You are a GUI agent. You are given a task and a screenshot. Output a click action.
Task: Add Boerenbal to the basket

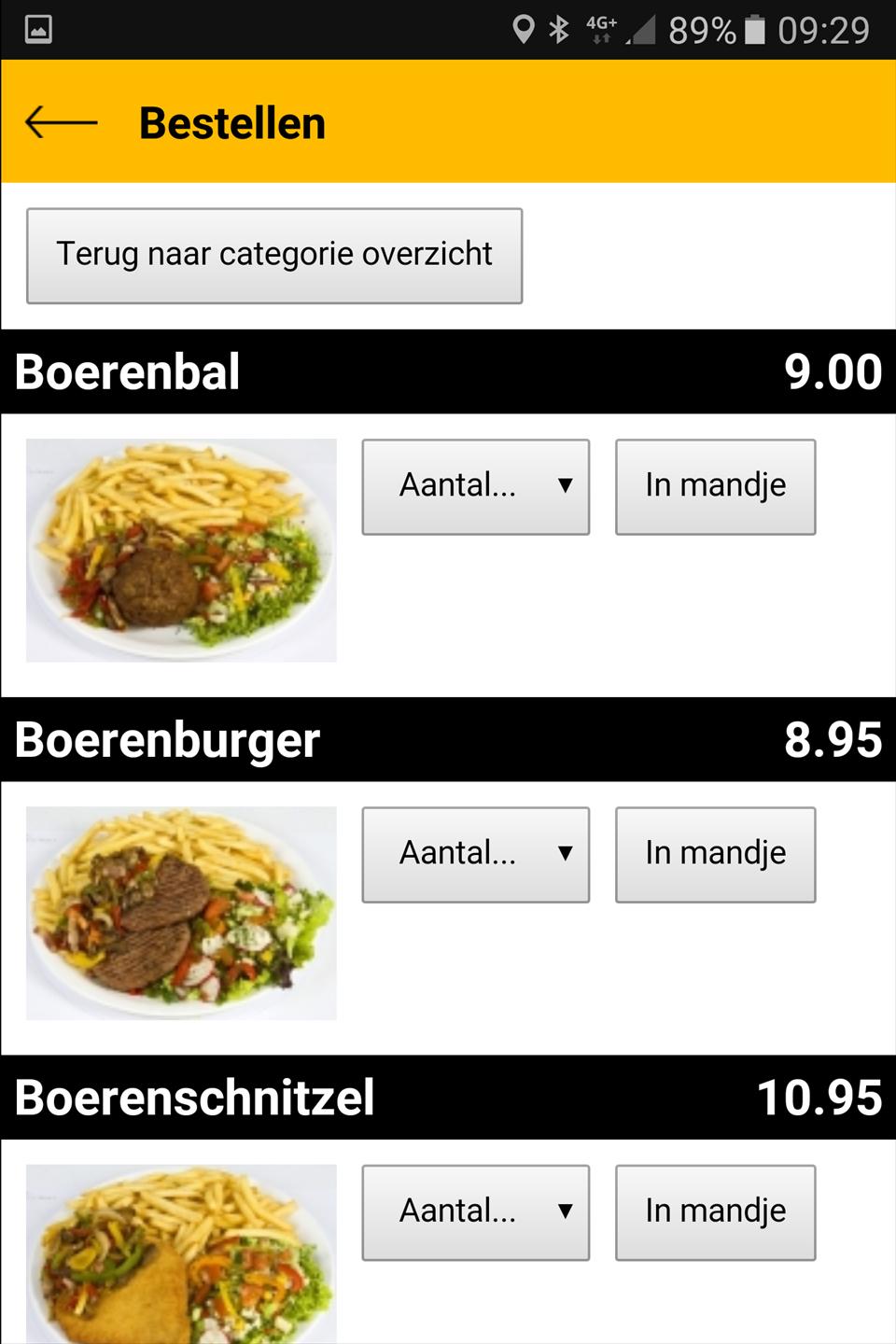click(715, 486)
